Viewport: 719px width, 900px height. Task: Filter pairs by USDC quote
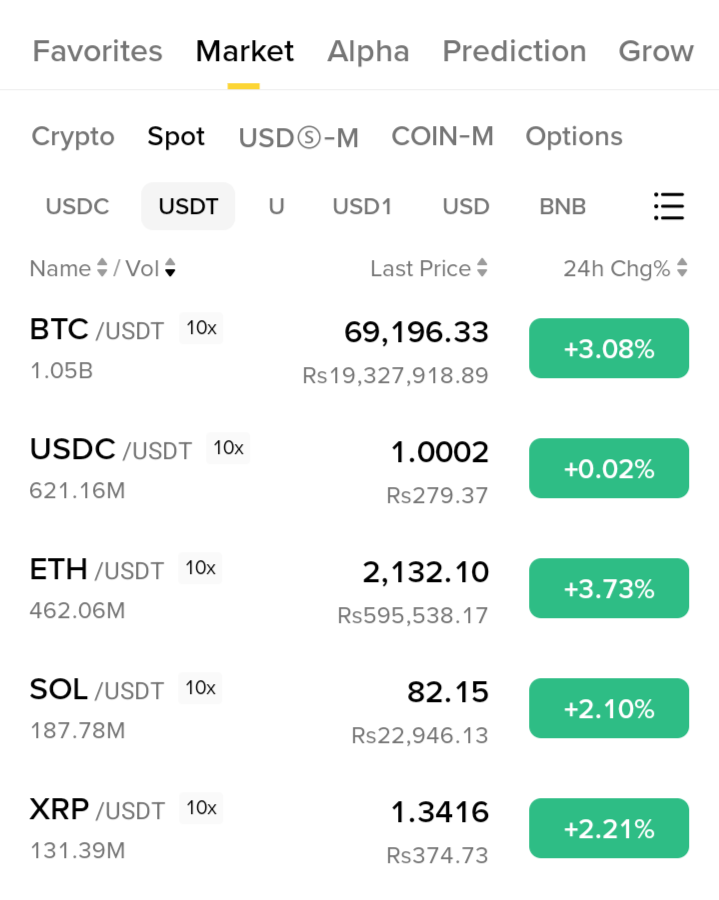point(77,207)
